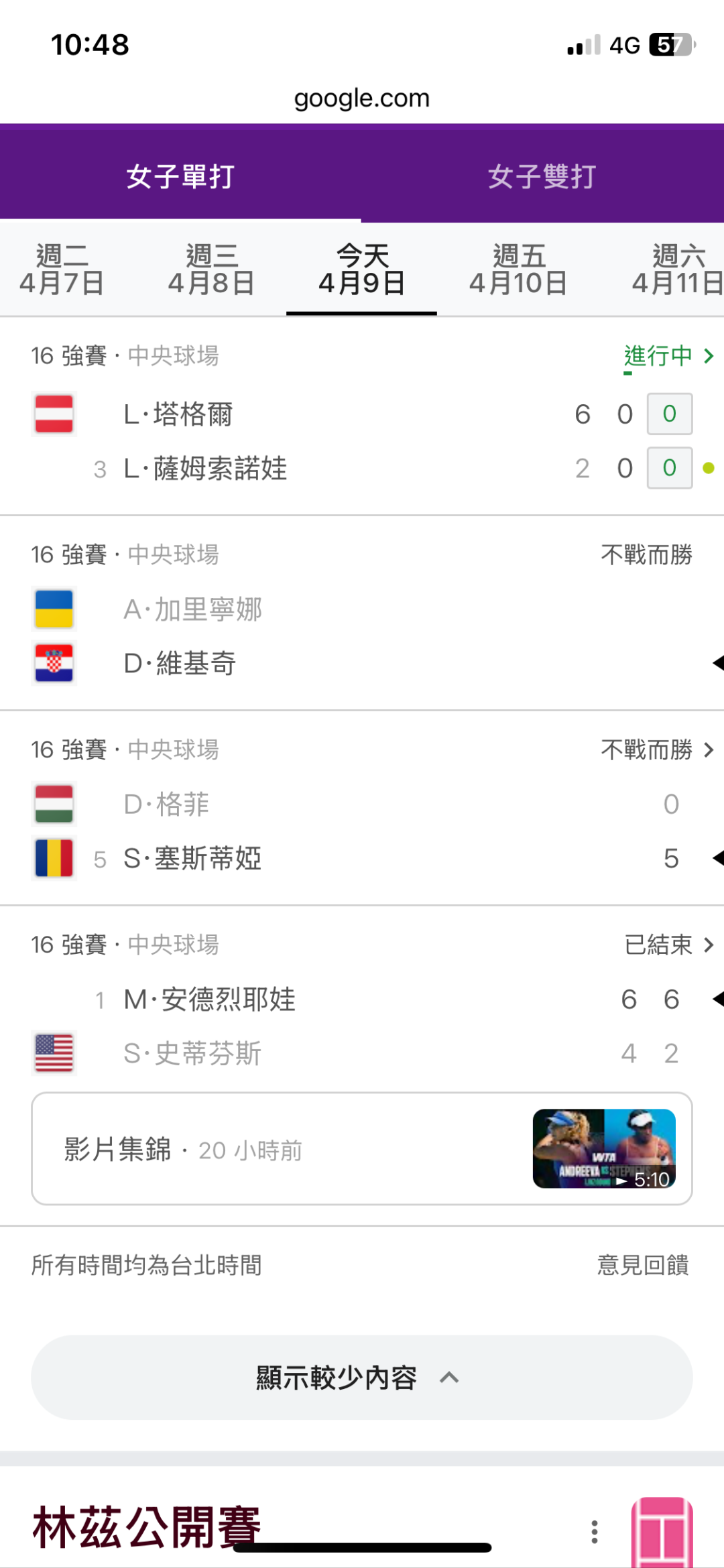Show matches for 週二 4月7日
724x1568 pixels.
tap(62, 269)
